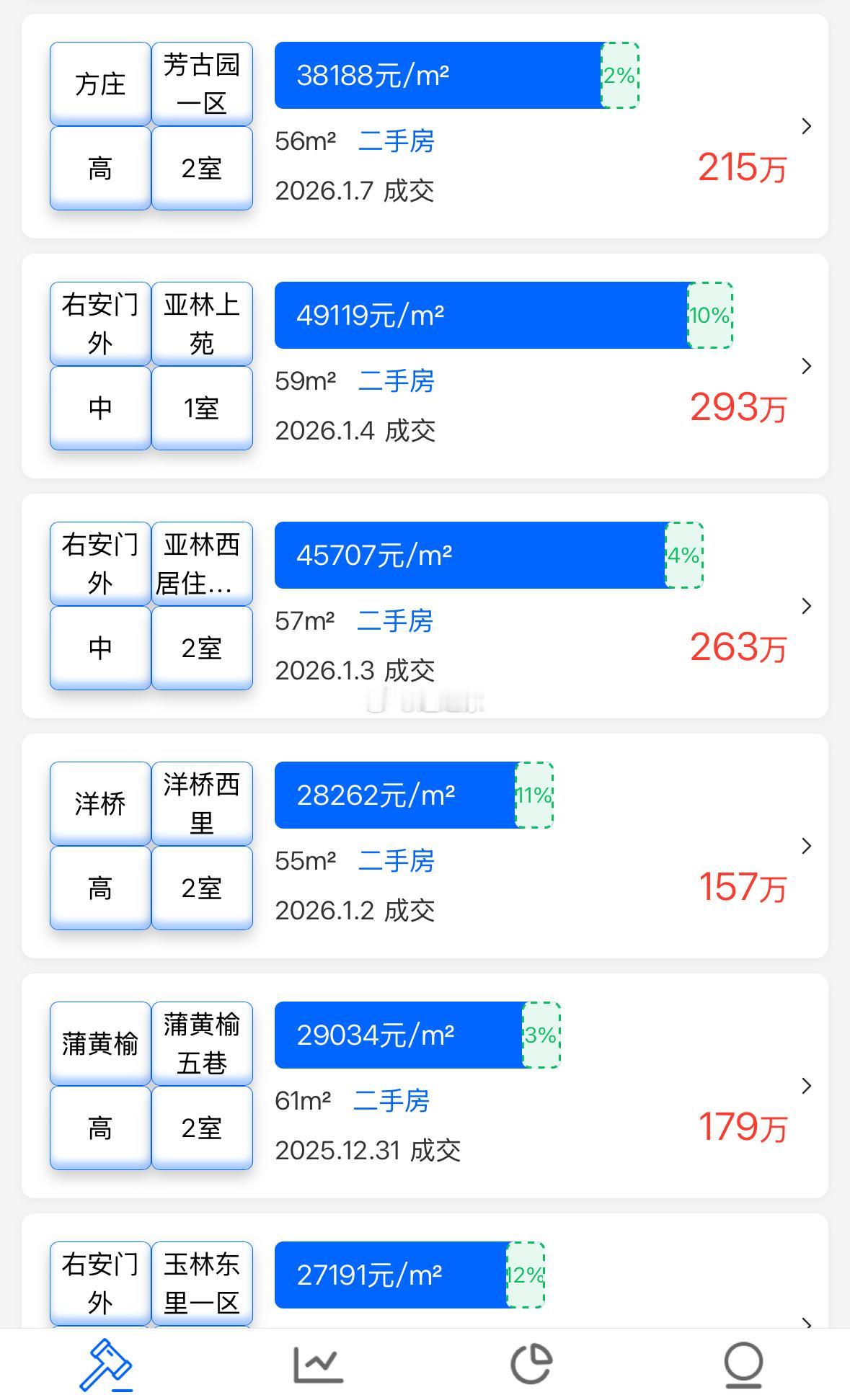Go to the profile tab

coord(743,1365)
